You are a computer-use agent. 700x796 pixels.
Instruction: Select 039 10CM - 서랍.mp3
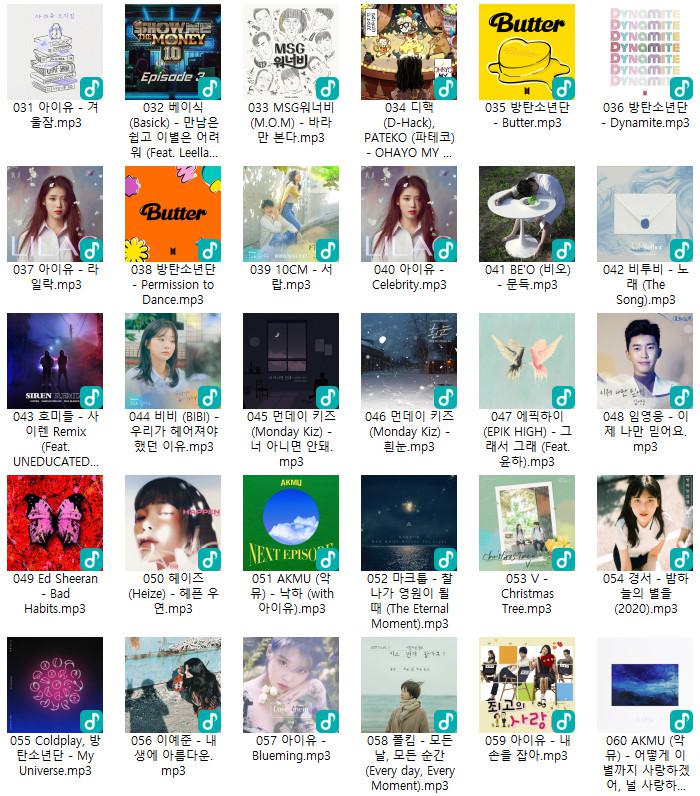pyautogui.click(x=291, y=214)
